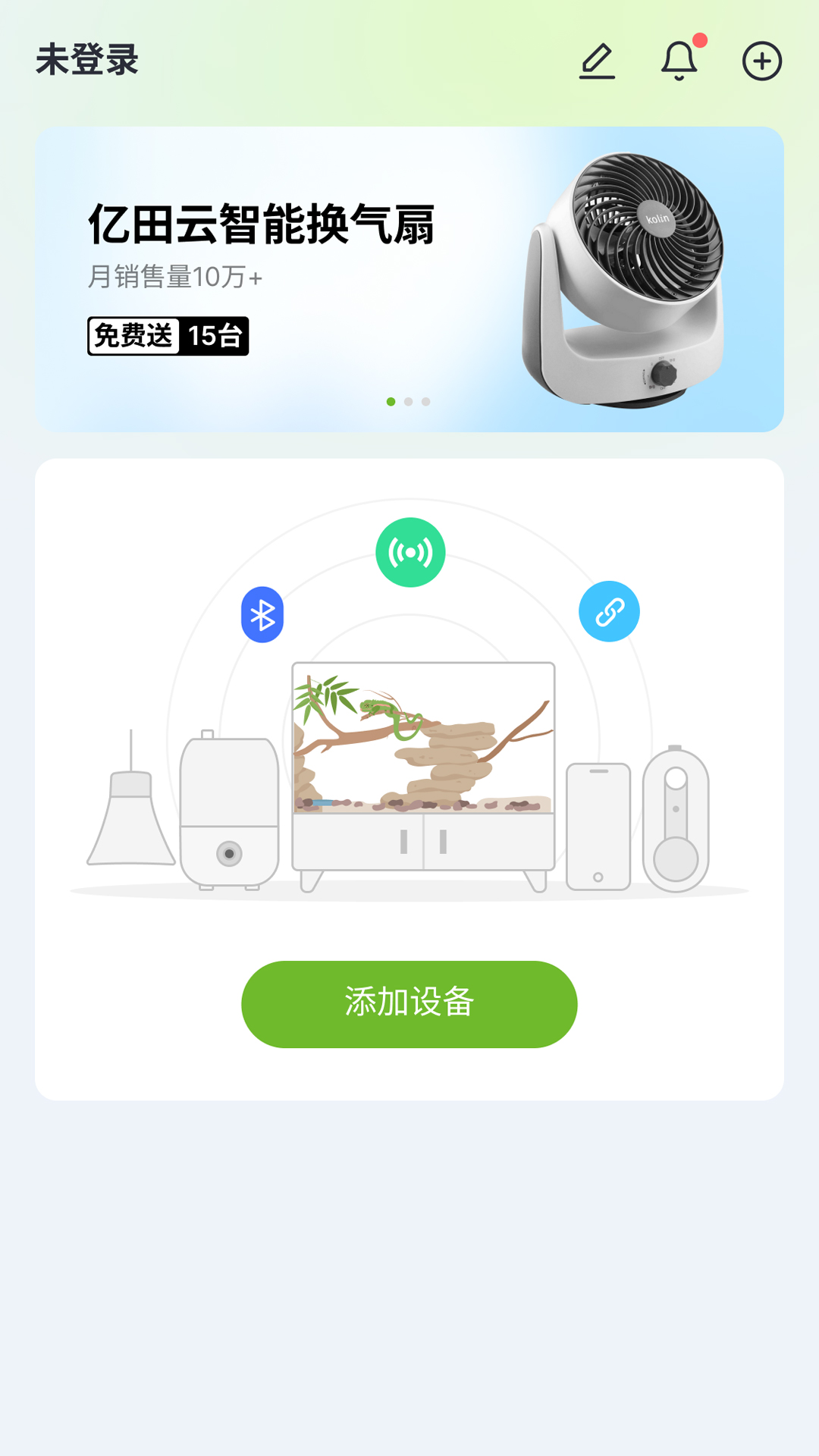Tap 未登录 to log in
The image size is (819, 1456).
(87, 60)
